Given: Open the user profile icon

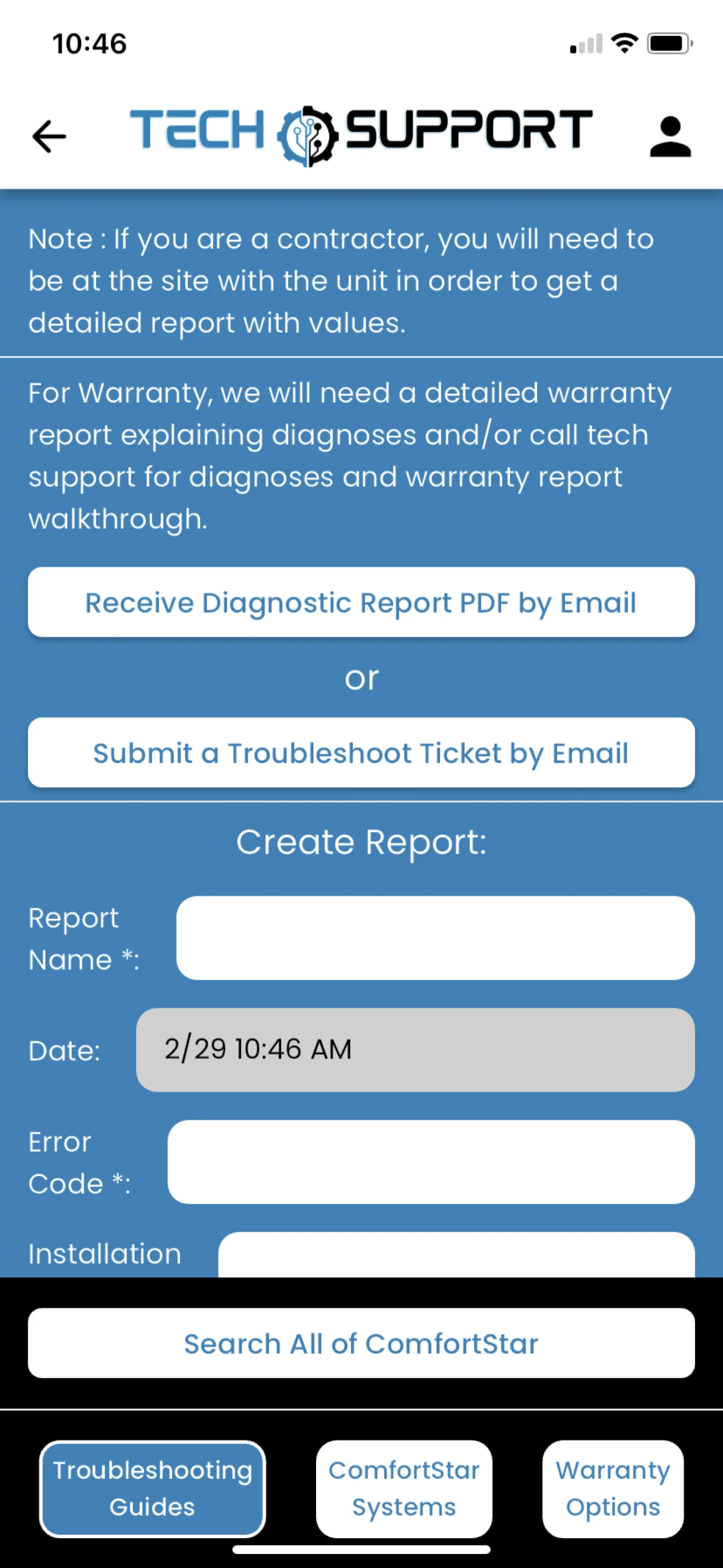Looking at the screenshot, I should [x=670, y=136].
